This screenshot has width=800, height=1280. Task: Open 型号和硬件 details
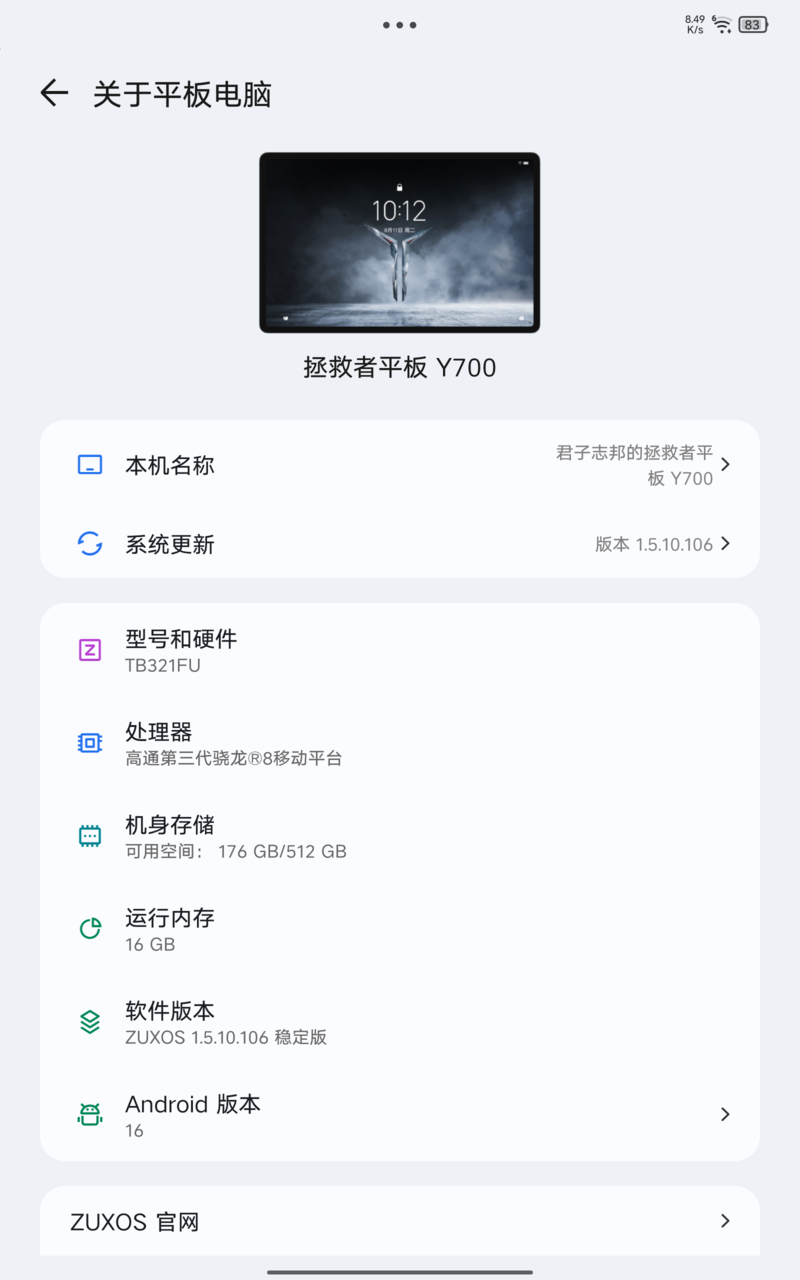400,650
